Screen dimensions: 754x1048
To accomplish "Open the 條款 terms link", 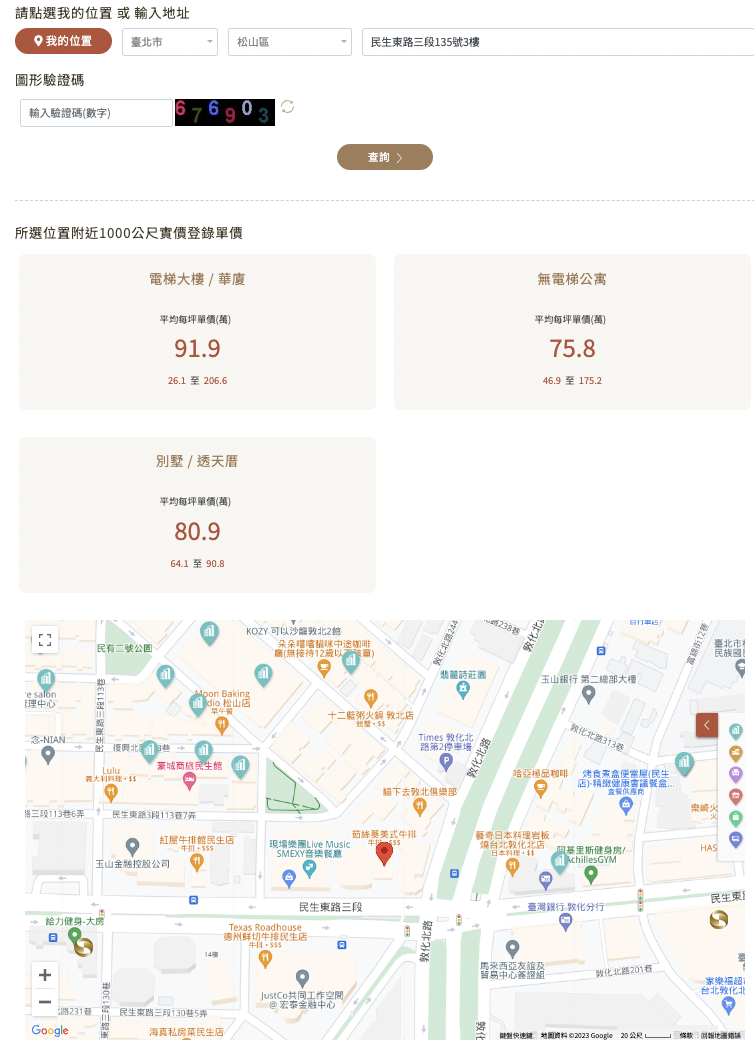I will (x=686, y=1035).
